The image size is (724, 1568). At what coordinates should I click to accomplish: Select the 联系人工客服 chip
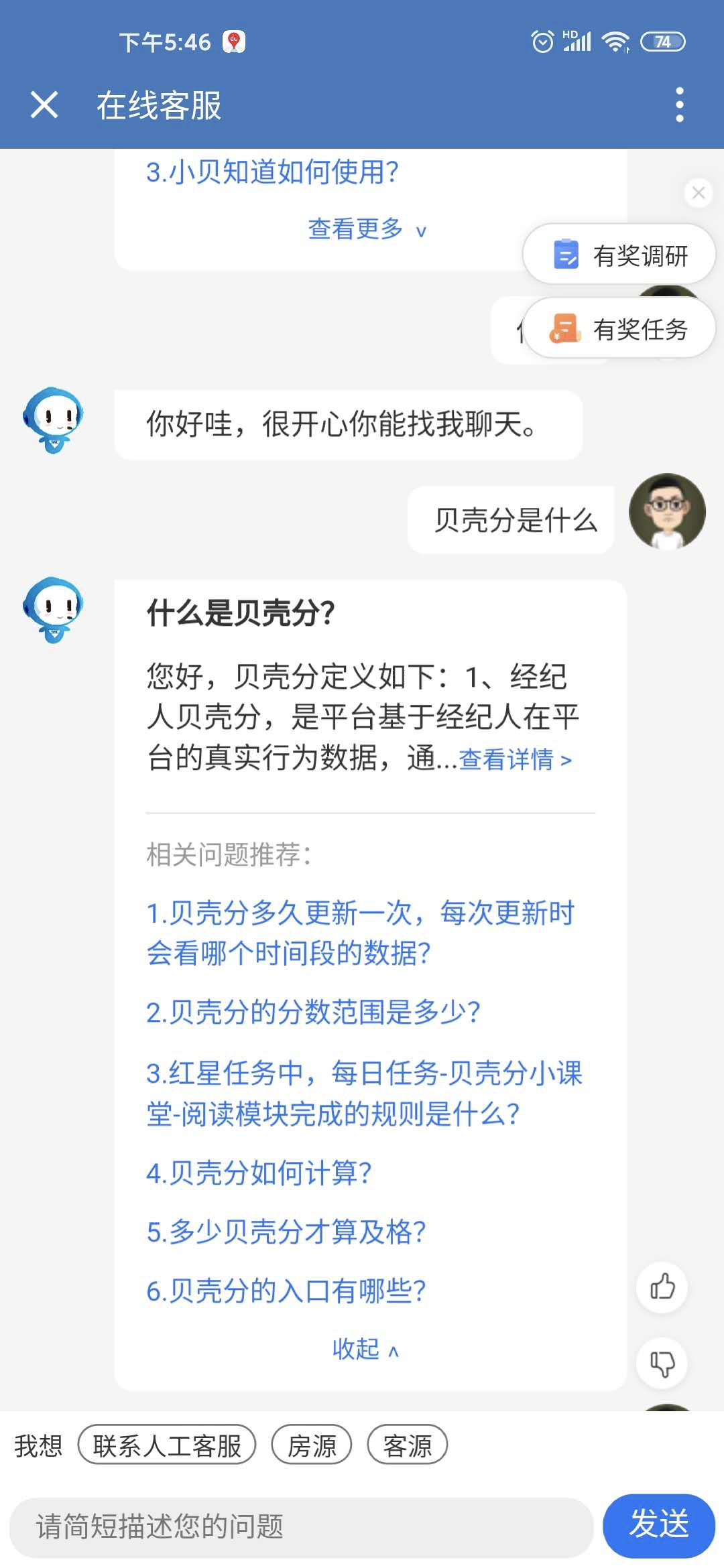(167, 1445)
